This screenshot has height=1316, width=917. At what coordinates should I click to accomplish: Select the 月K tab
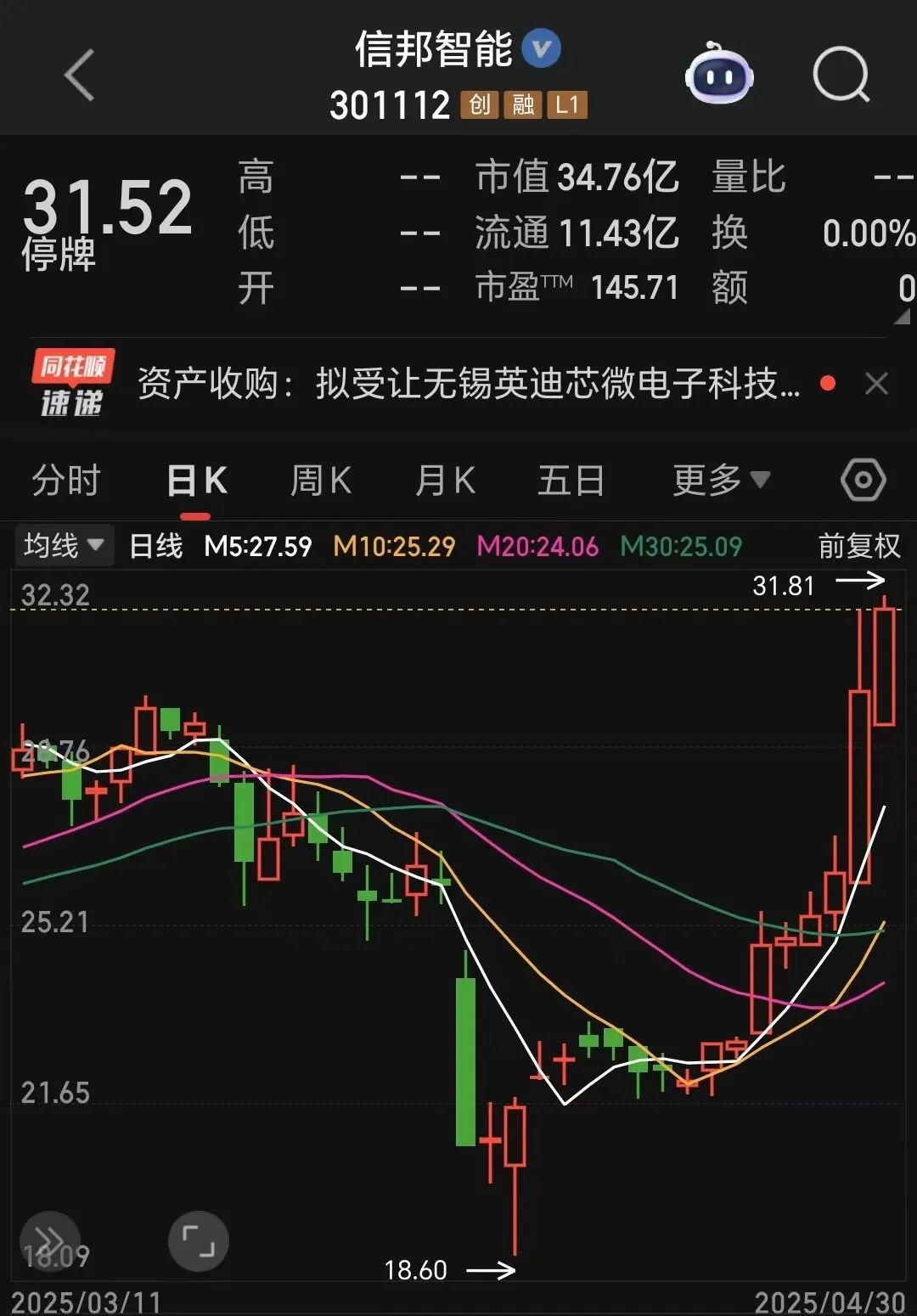pos(444,480)
